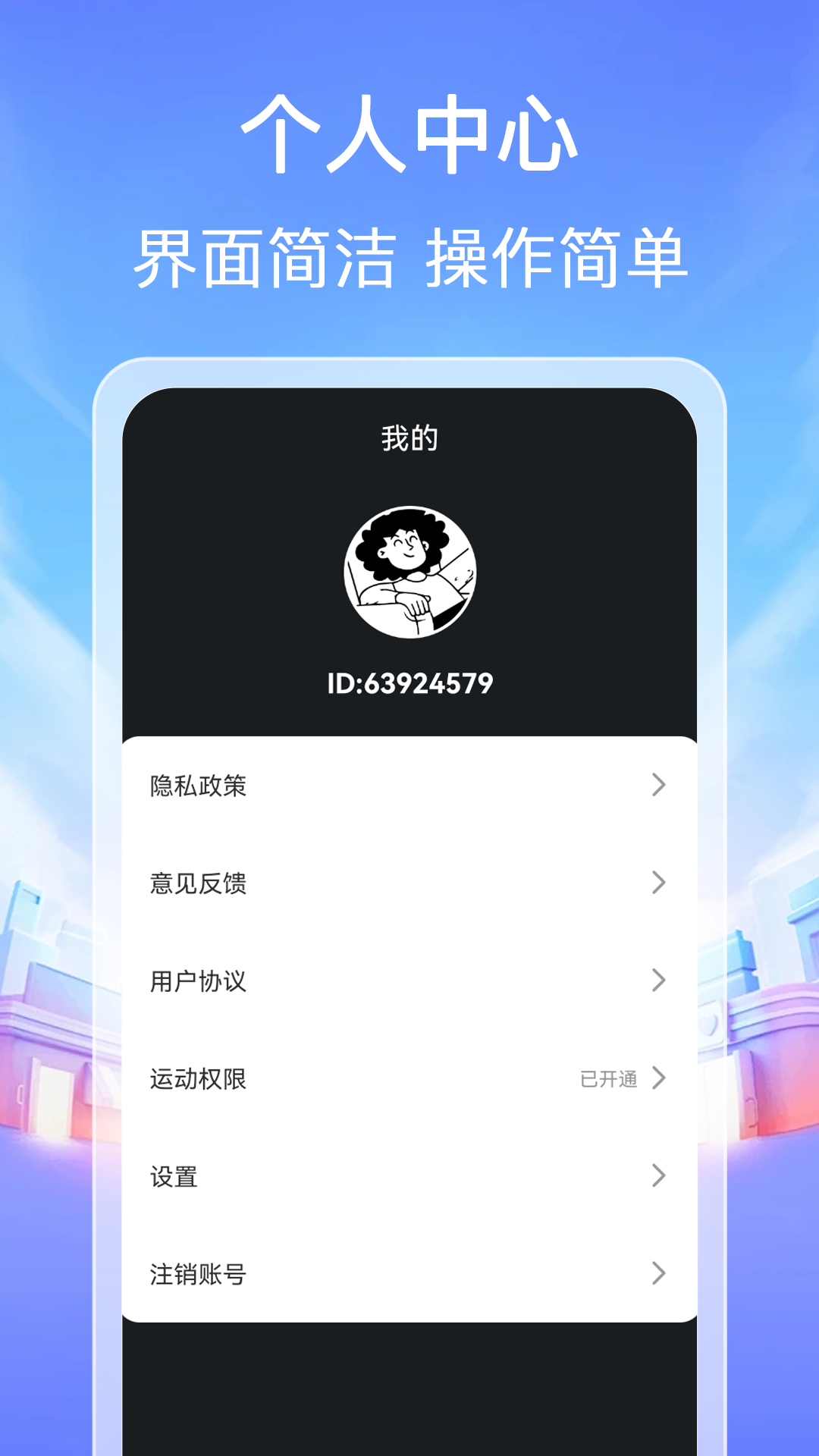Open 用户协议 to read the agreement
The image size is (819, 1456).
click(199, 981)
